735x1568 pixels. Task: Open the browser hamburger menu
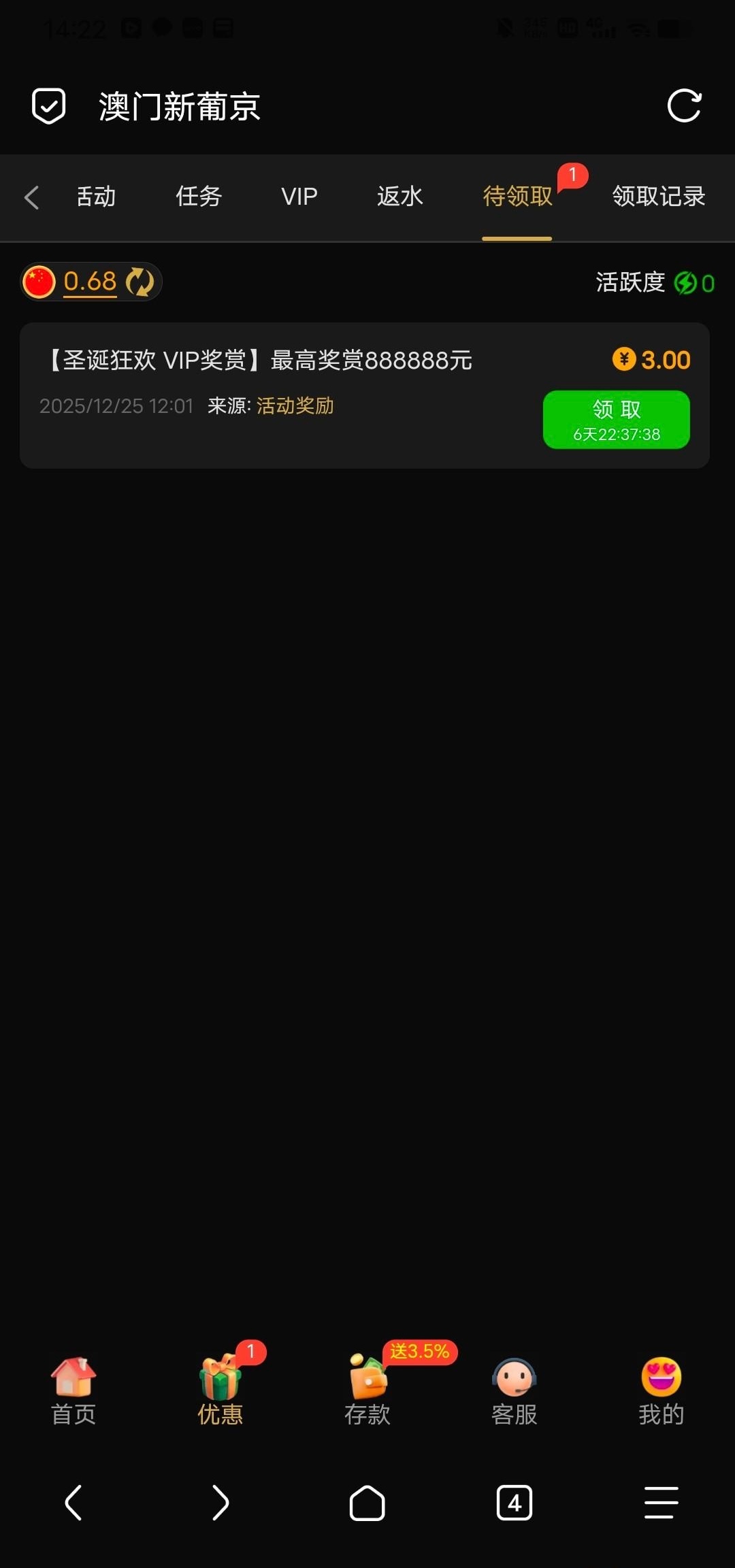click(x=661, y=1503)
